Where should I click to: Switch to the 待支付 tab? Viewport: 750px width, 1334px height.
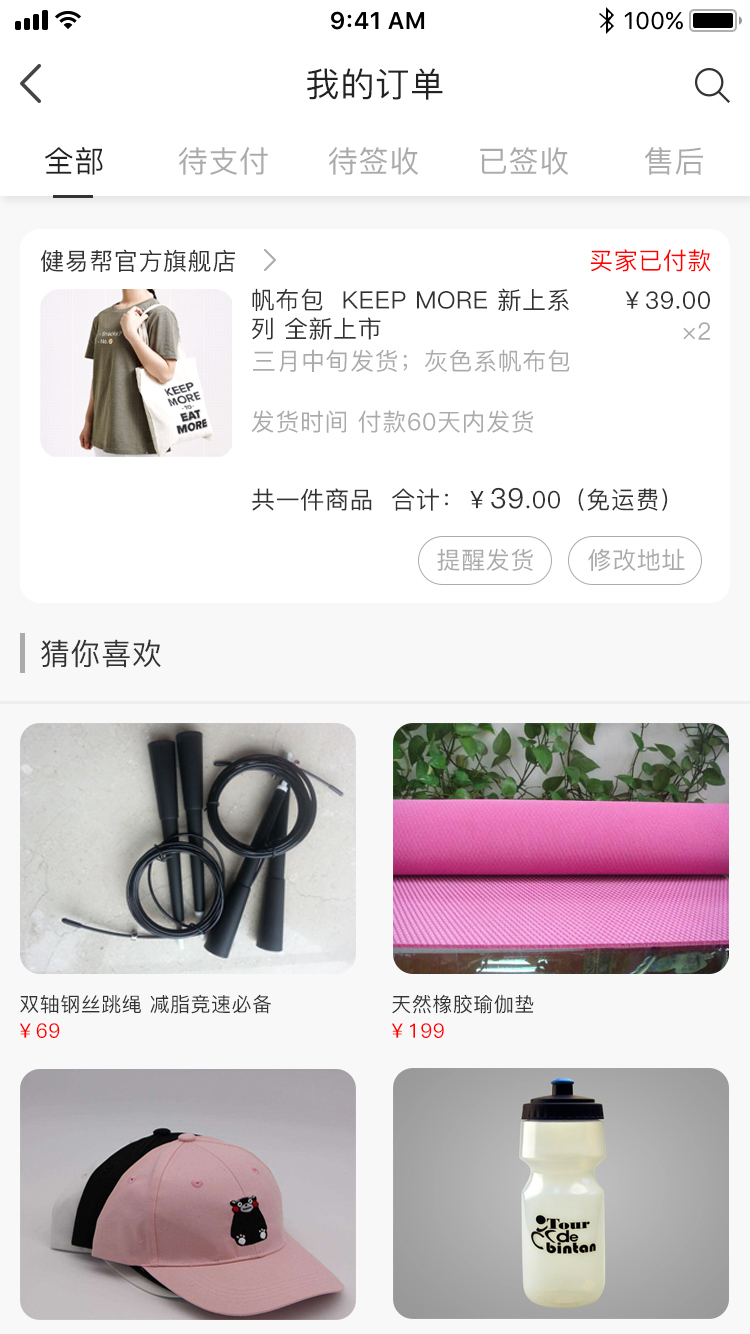[x=222, y=161]
